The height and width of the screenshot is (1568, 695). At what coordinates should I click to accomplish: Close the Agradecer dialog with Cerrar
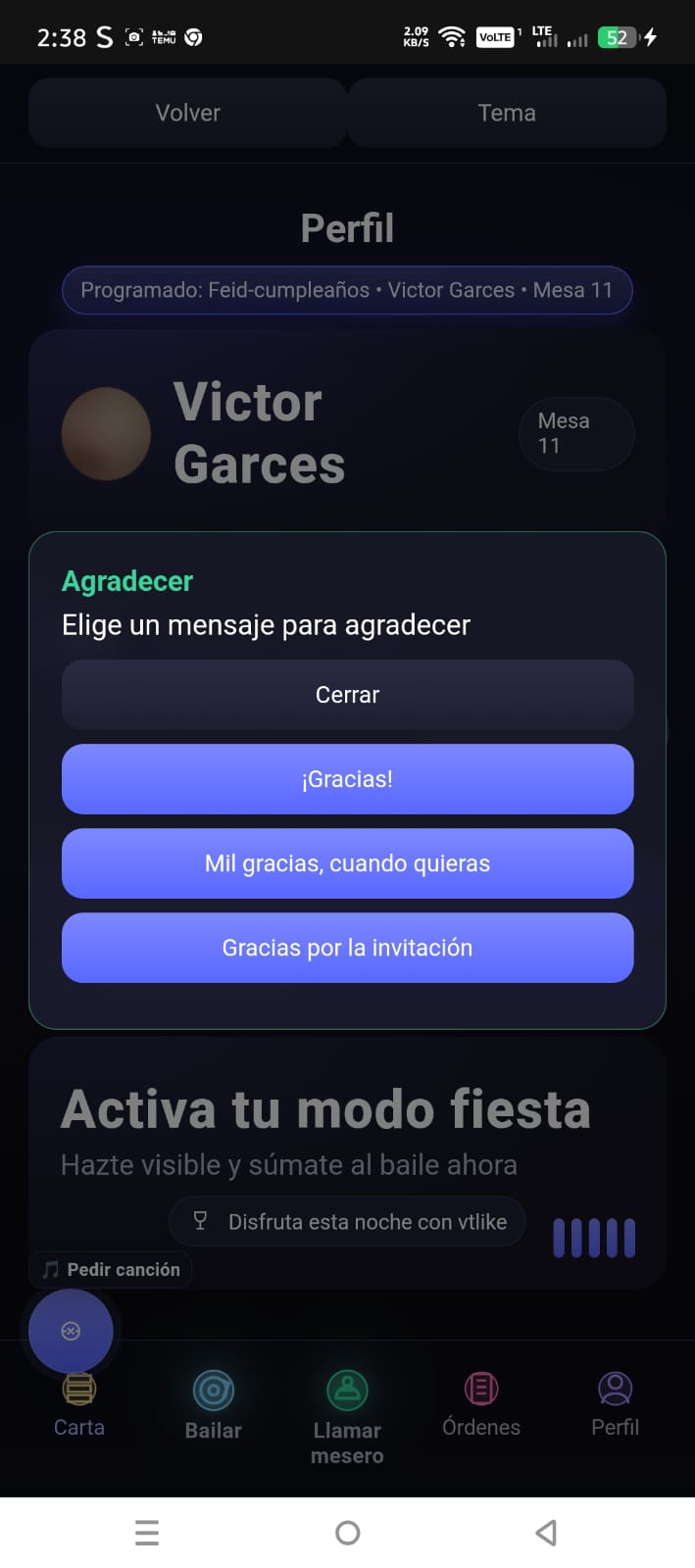coord(347,695)
